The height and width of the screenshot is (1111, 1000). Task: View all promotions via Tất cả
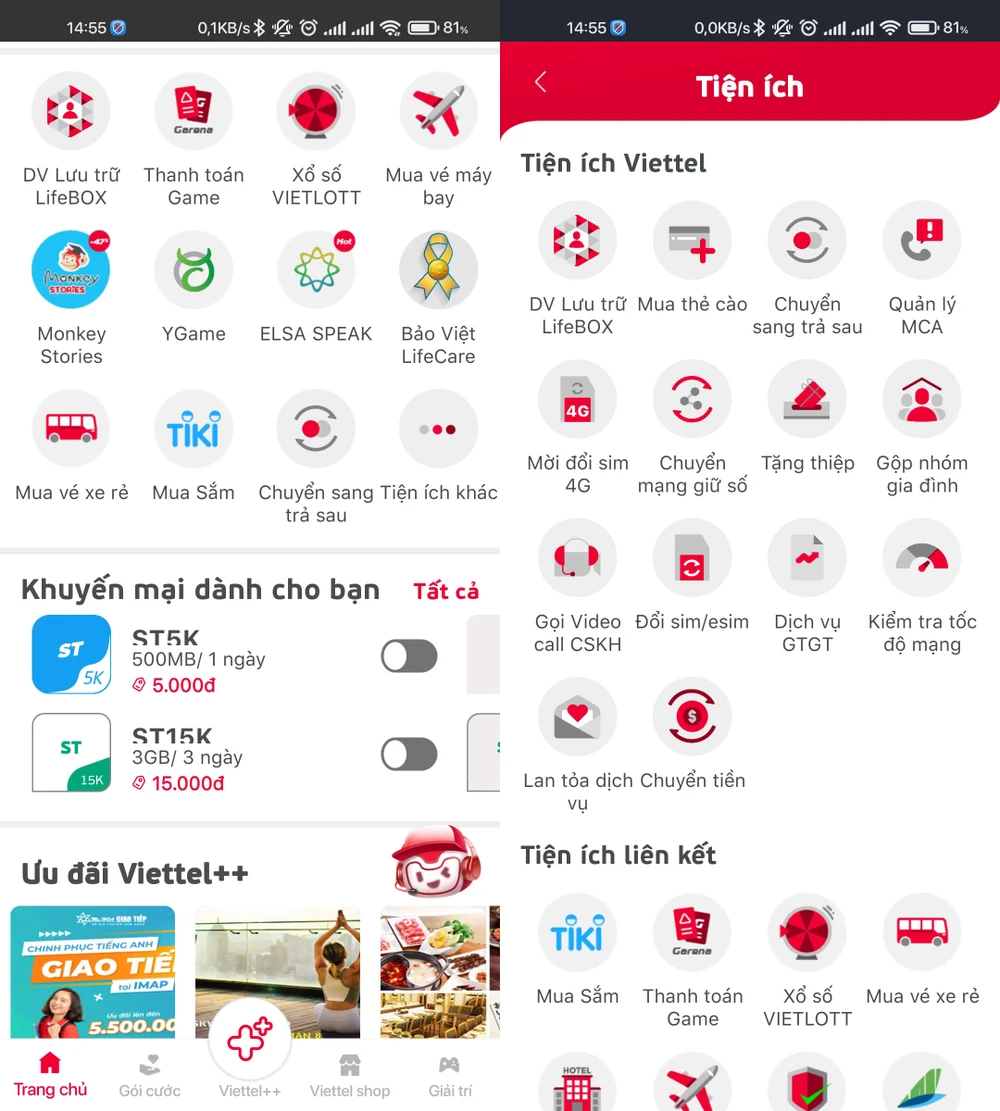pos(446,591)
